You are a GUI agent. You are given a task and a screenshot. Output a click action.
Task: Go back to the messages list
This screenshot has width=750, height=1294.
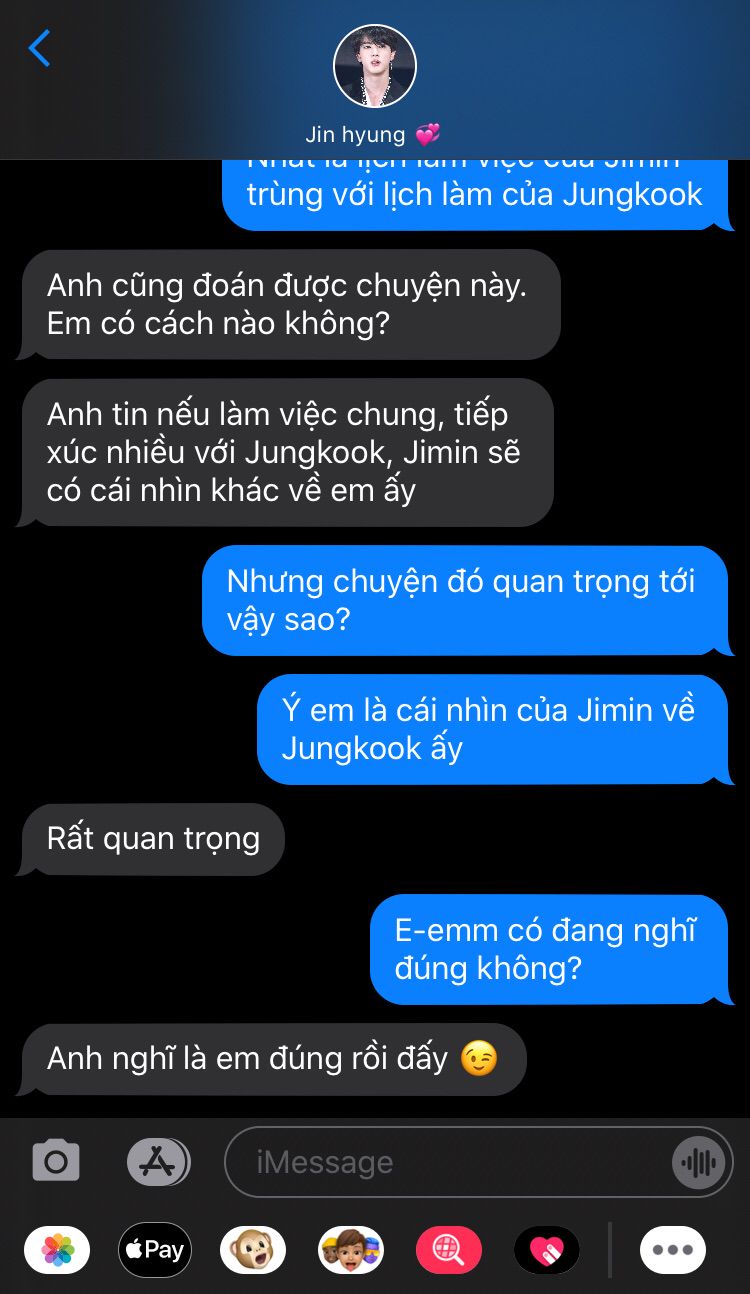pyautogui.click(x=39, y=48)
